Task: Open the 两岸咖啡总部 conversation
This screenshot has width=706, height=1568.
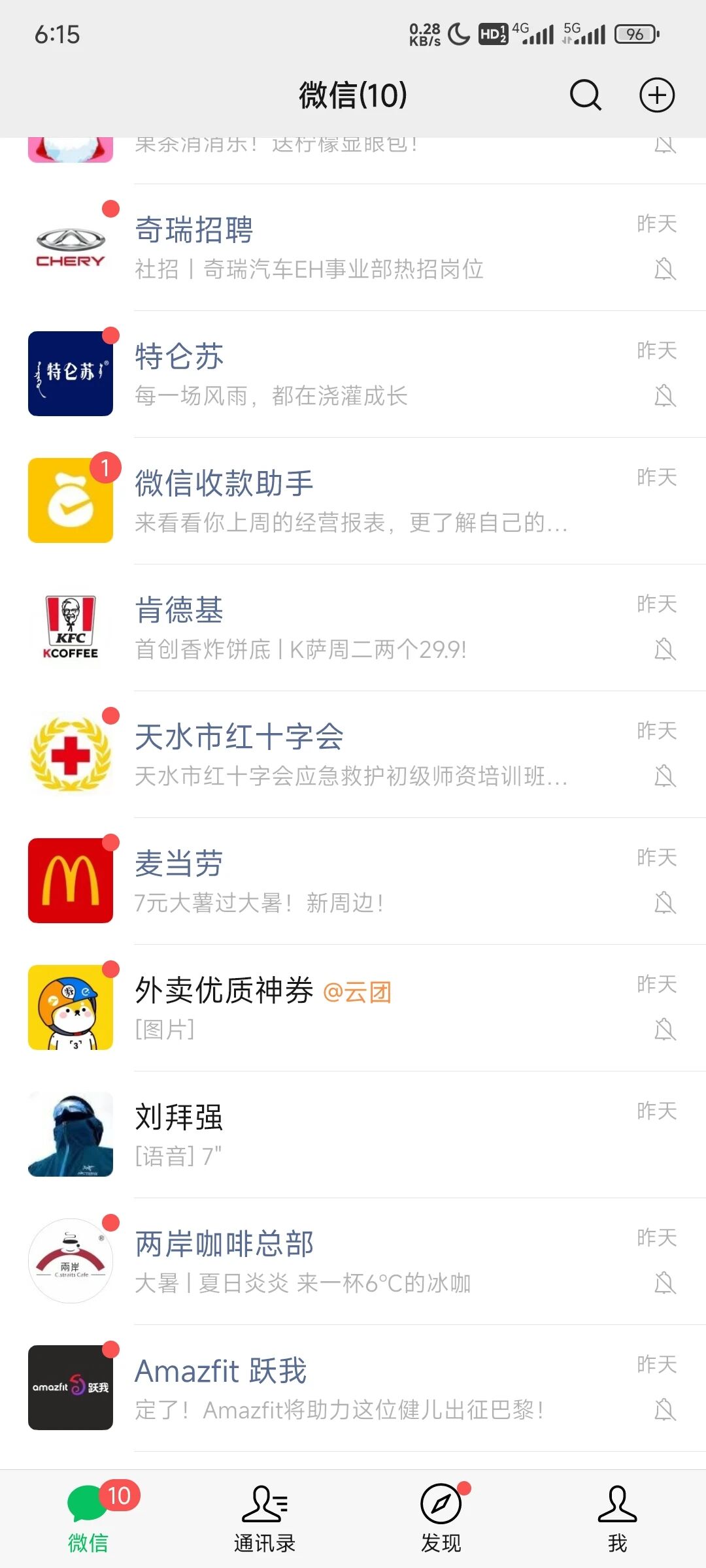Action: (x=353, y=1262)
